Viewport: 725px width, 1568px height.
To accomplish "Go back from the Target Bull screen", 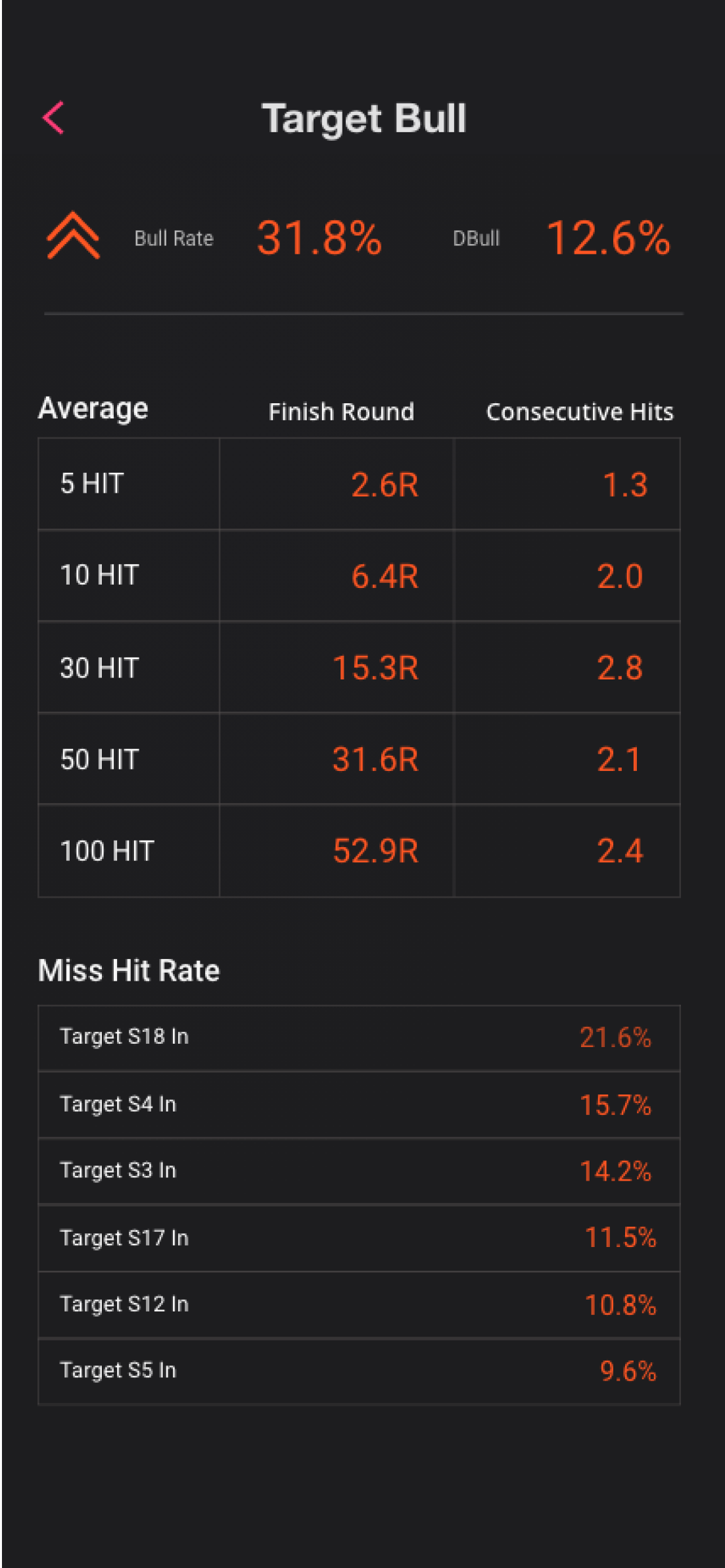I will [x=53, y=118].
